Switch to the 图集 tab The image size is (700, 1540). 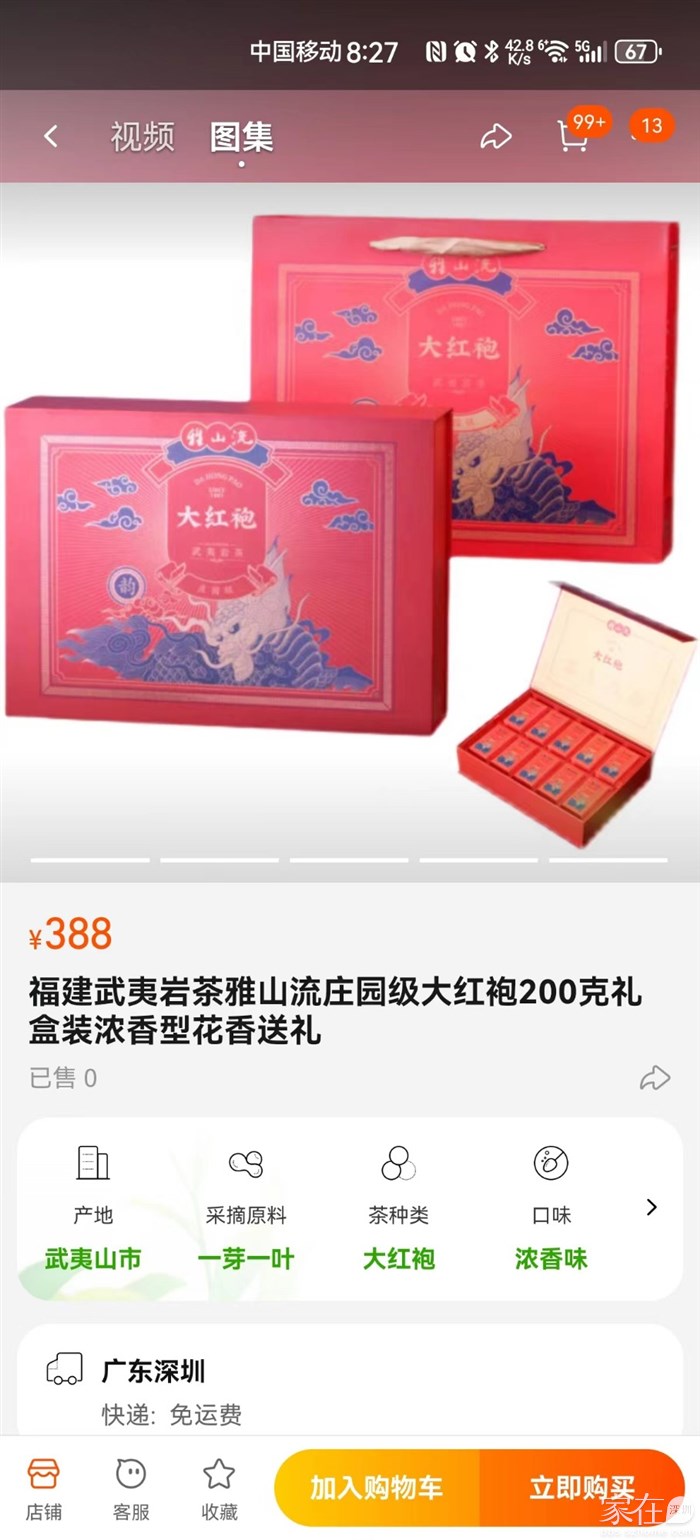[241, 137]
